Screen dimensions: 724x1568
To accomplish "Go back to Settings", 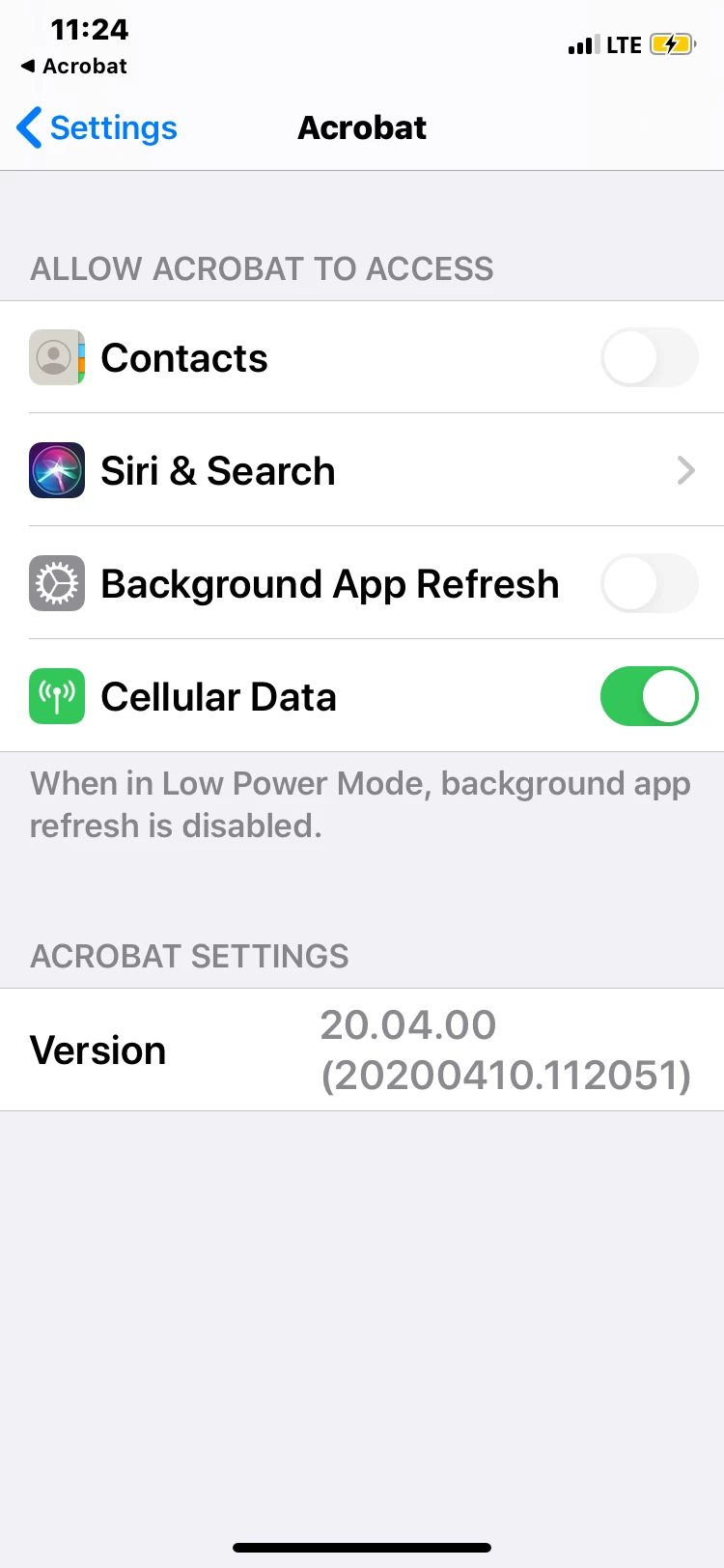I will 97,127.
